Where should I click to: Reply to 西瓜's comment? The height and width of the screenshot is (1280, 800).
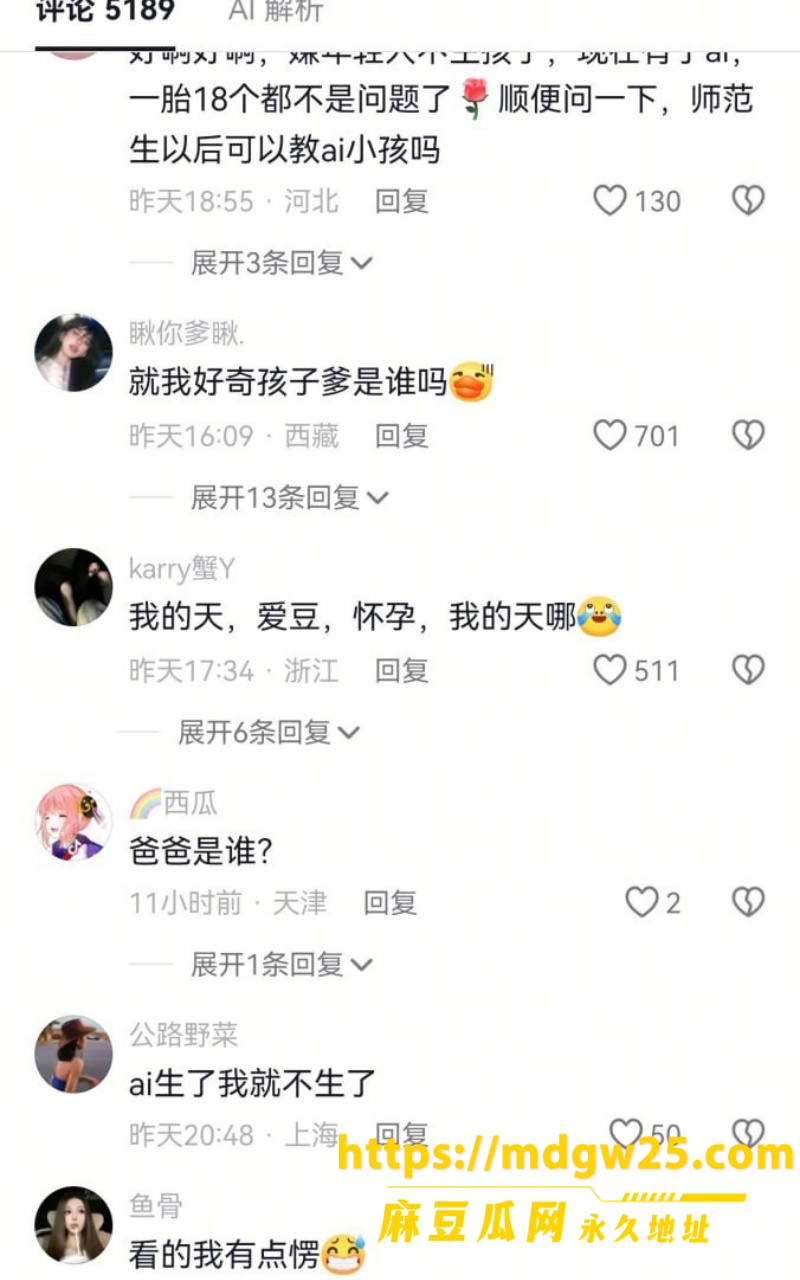pyautogui.click(x=390, y=903)
